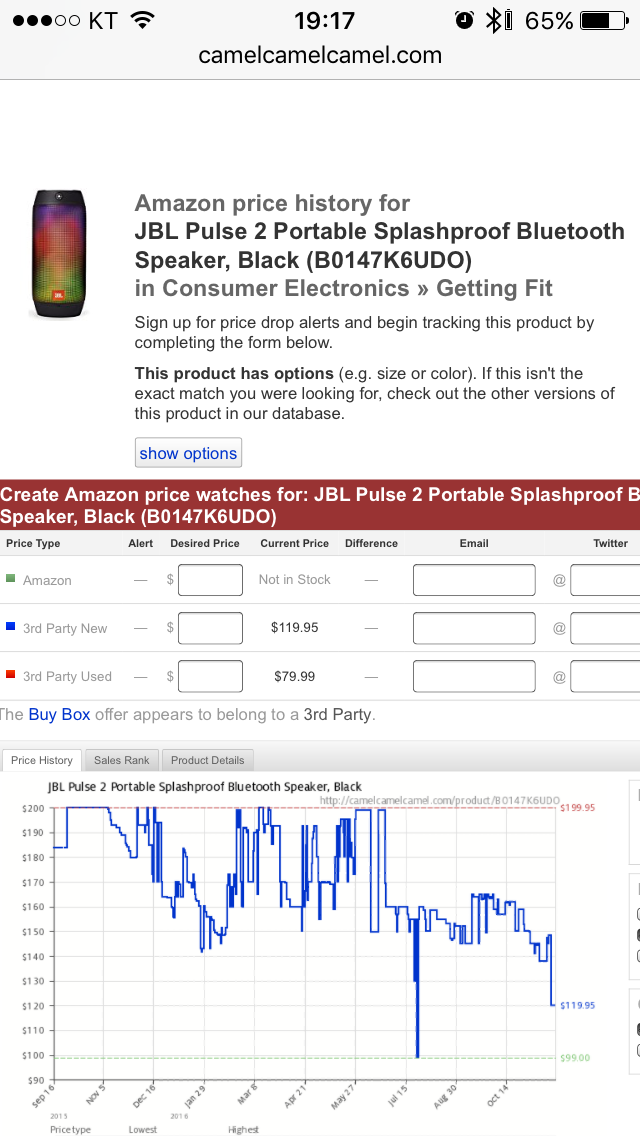Open the Product Details tab

coord(208,760)
